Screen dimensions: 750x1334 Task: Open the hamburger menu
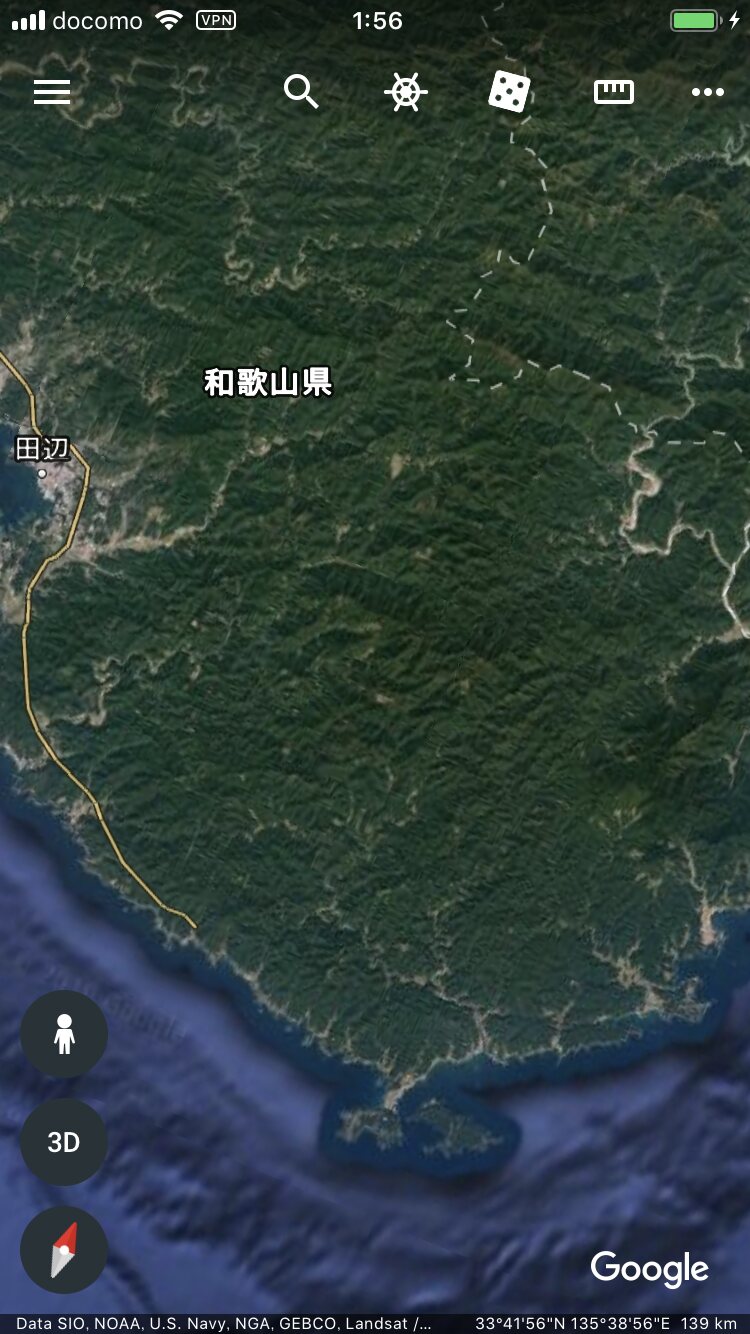pyautogui.click(x=52, y=93)
